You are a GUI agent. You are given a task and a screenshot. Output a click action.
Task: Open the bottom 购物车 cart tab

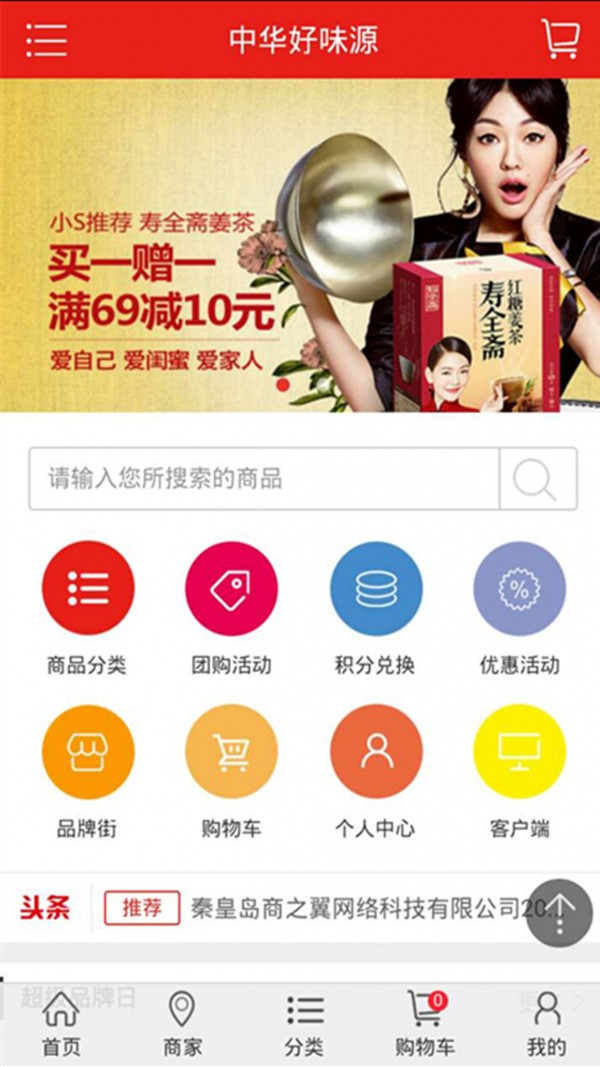tap(425, 1023)
